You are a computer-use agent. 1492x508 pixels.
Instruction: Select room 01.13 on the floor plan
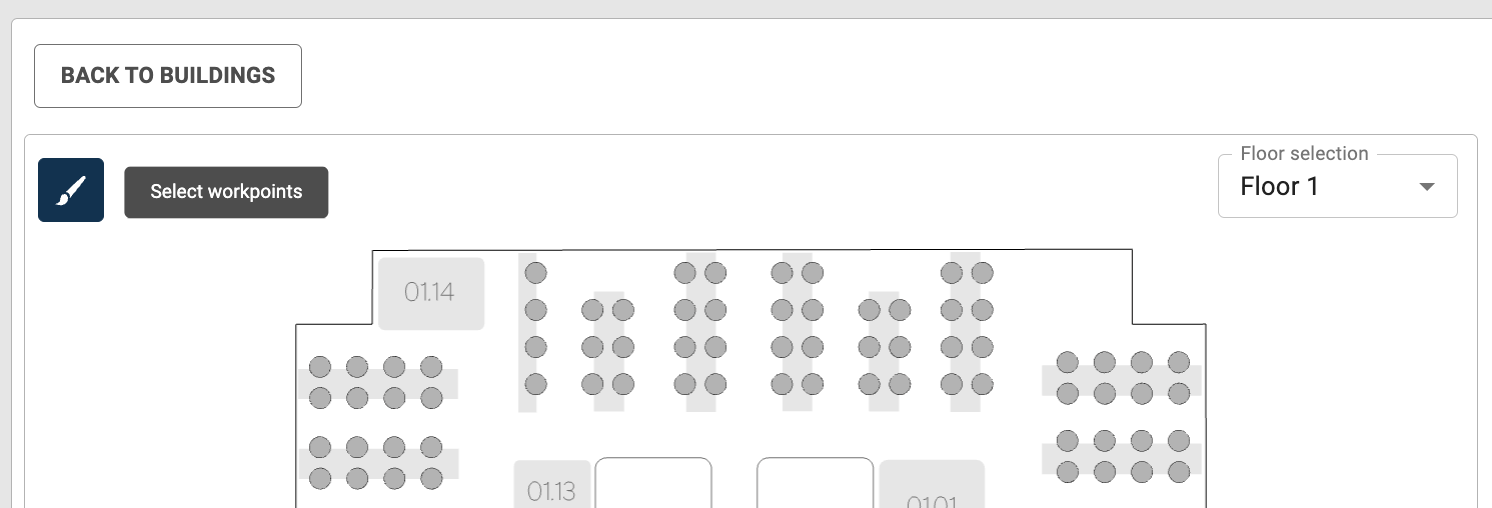coord(551,488)
